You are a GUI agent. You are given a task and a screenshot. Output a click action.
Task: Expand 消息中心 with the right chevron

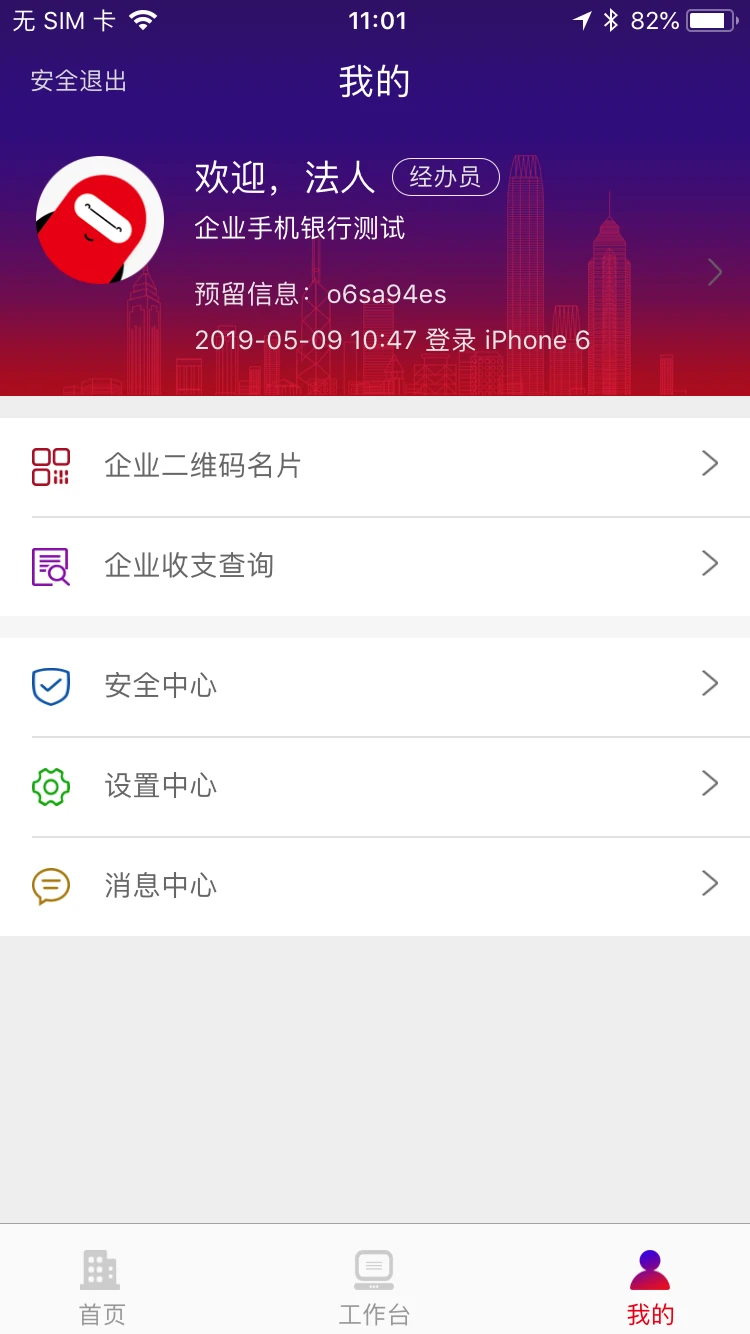710,884
